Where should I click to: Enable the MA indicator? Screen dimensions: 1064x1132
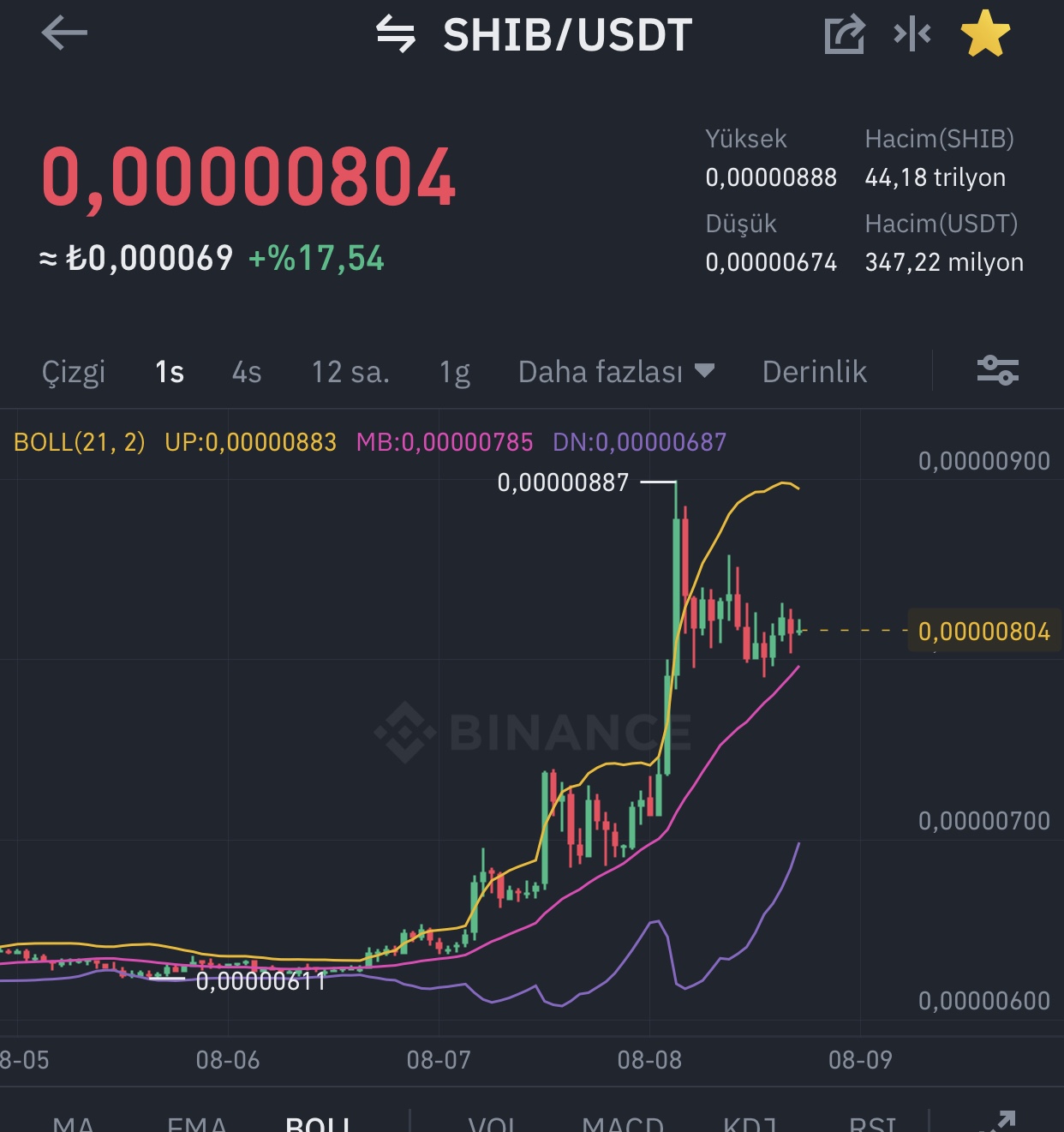point(74,1123)
